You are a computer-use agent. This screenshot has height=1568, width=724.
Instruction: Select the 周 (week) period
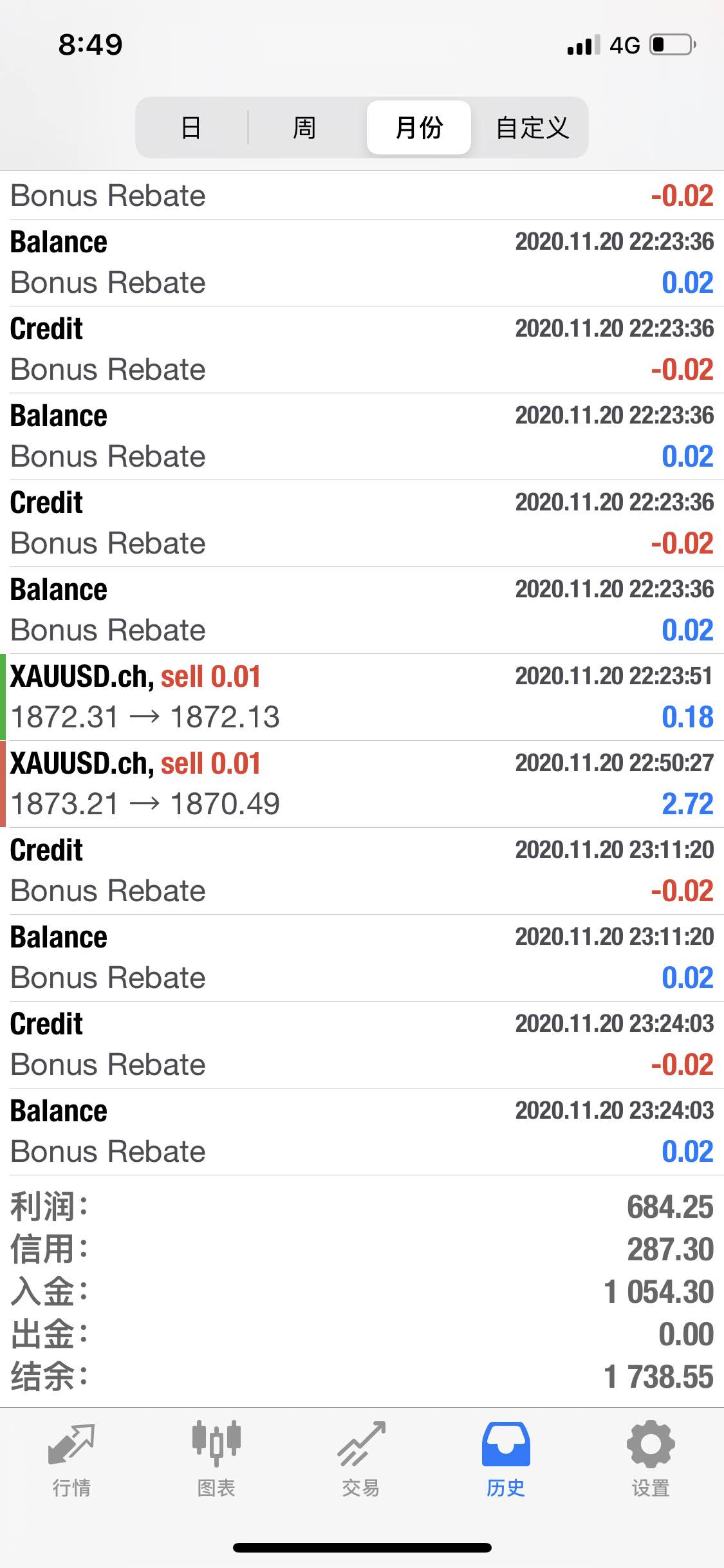[304, 127]
